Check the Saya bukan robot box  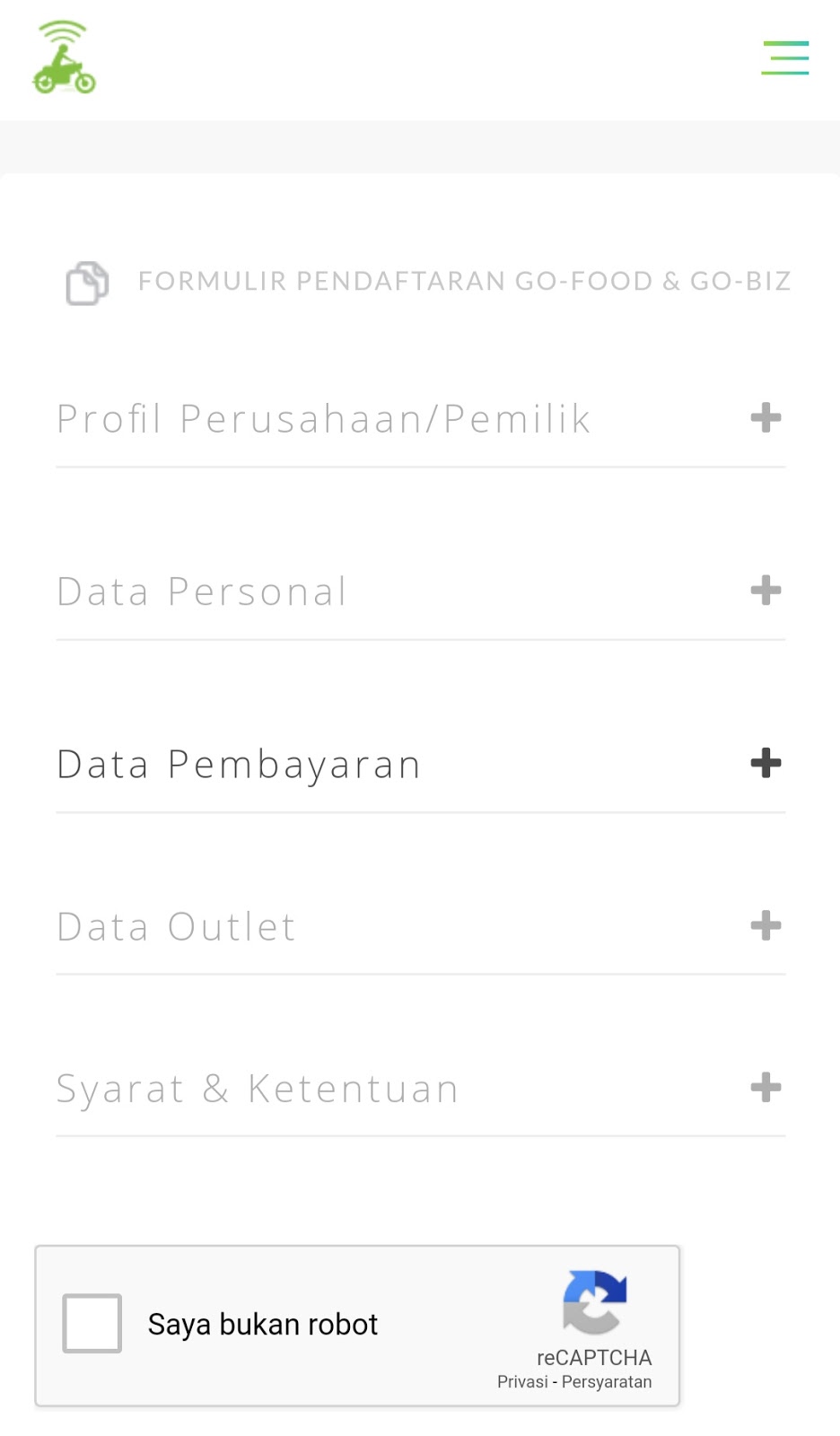click(92, 1323)
